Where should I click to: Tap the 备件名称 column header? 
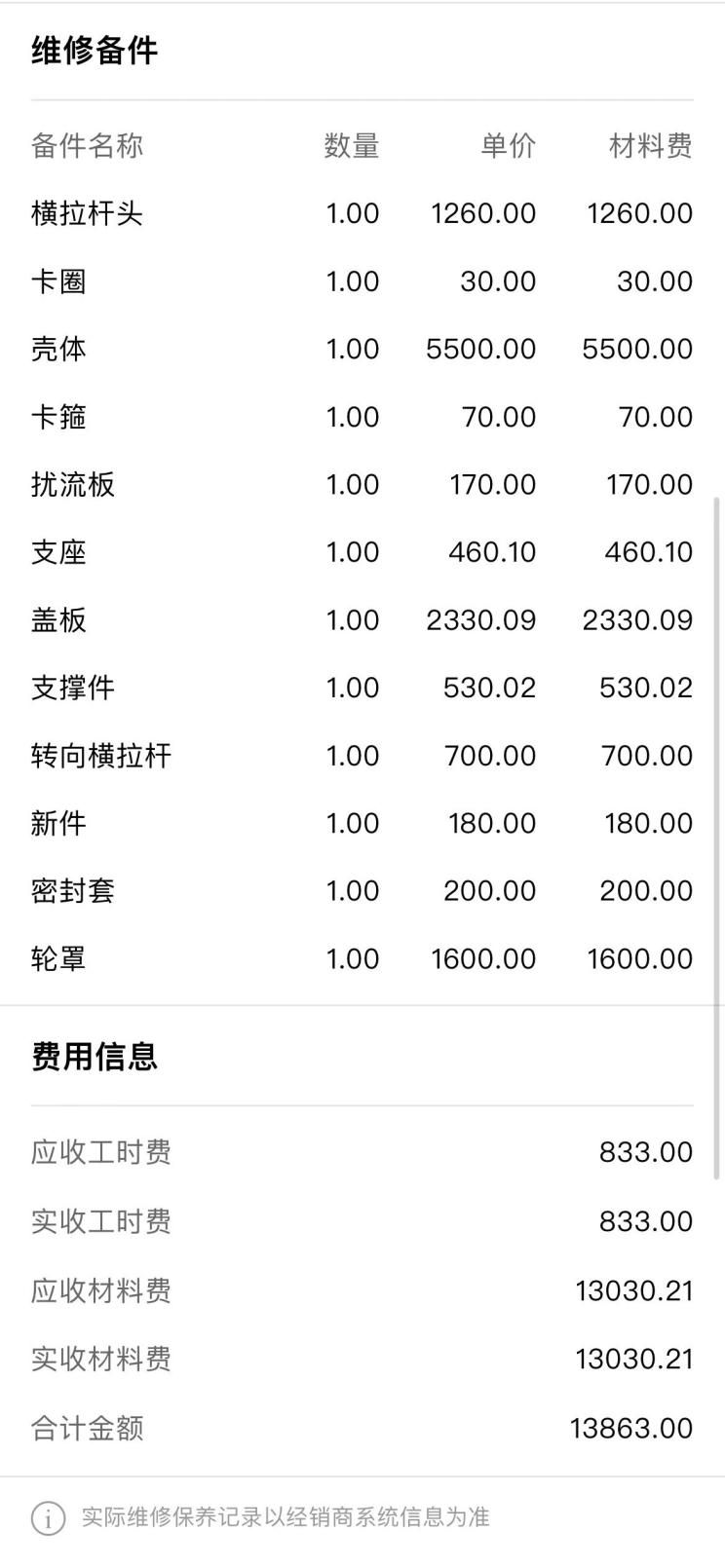pos(86,146)
